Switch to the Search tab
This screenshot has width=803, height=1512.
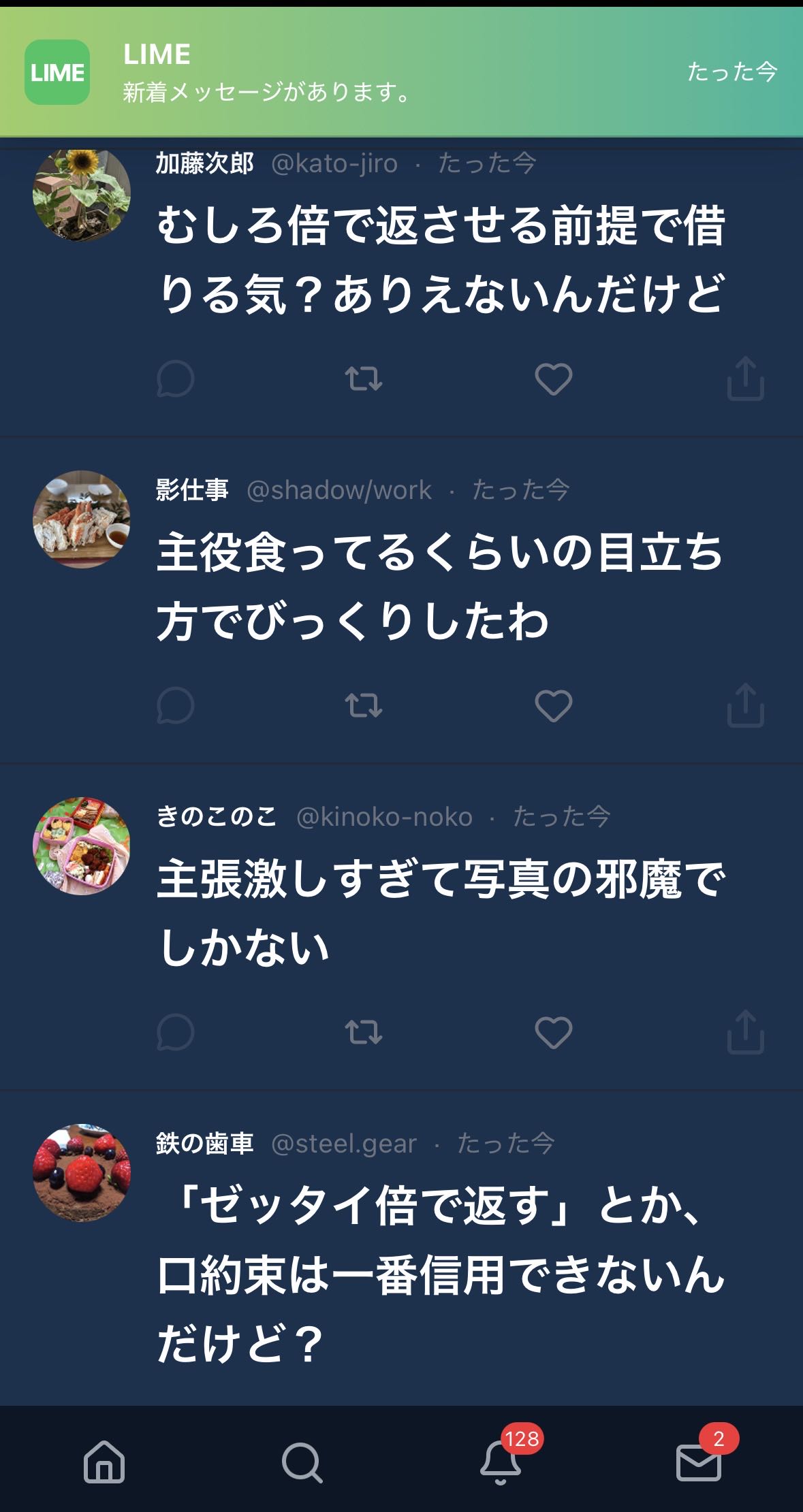[302, 1461]
